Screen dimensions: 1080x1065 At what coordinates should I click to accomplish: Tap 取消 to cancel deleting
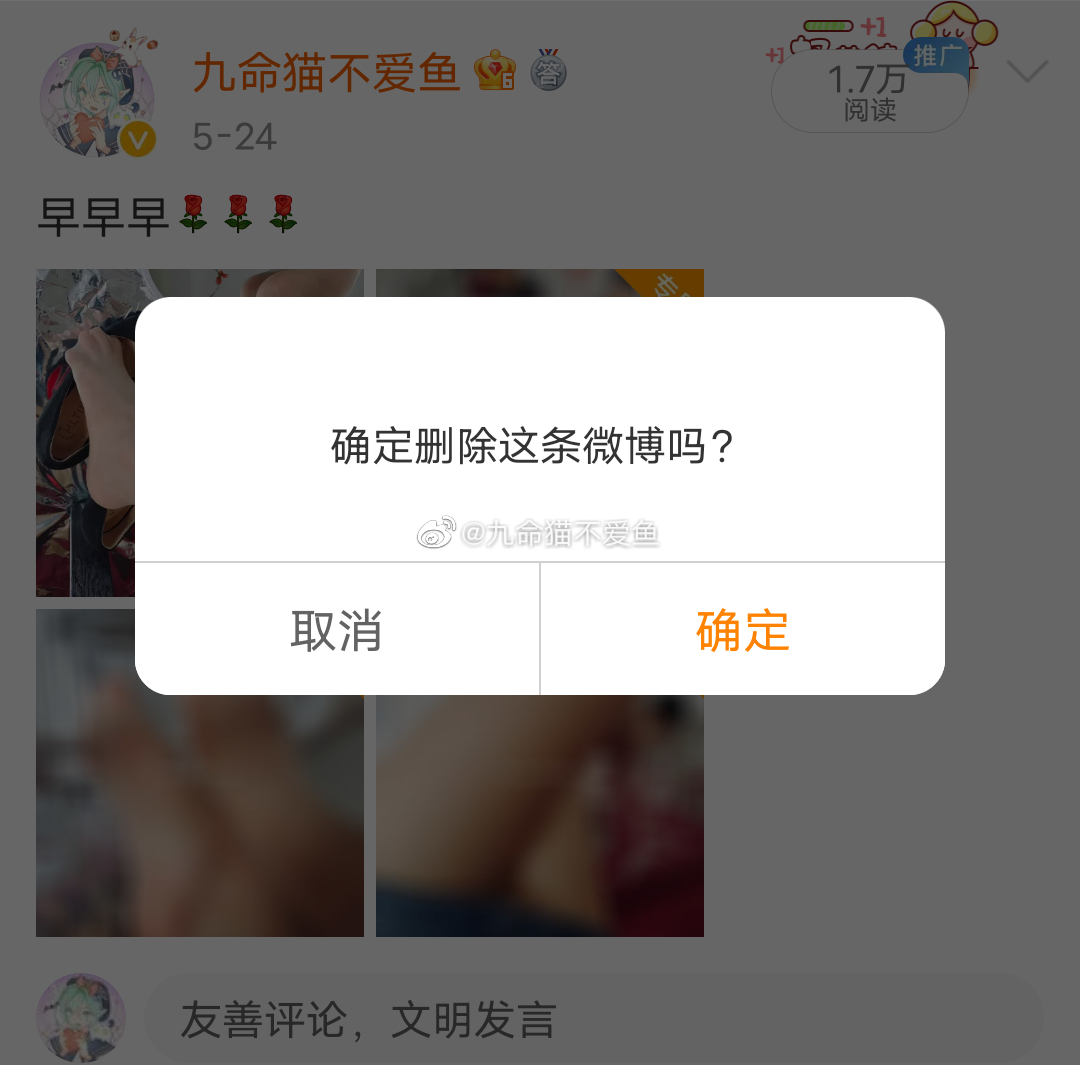[x=337, y=630]
